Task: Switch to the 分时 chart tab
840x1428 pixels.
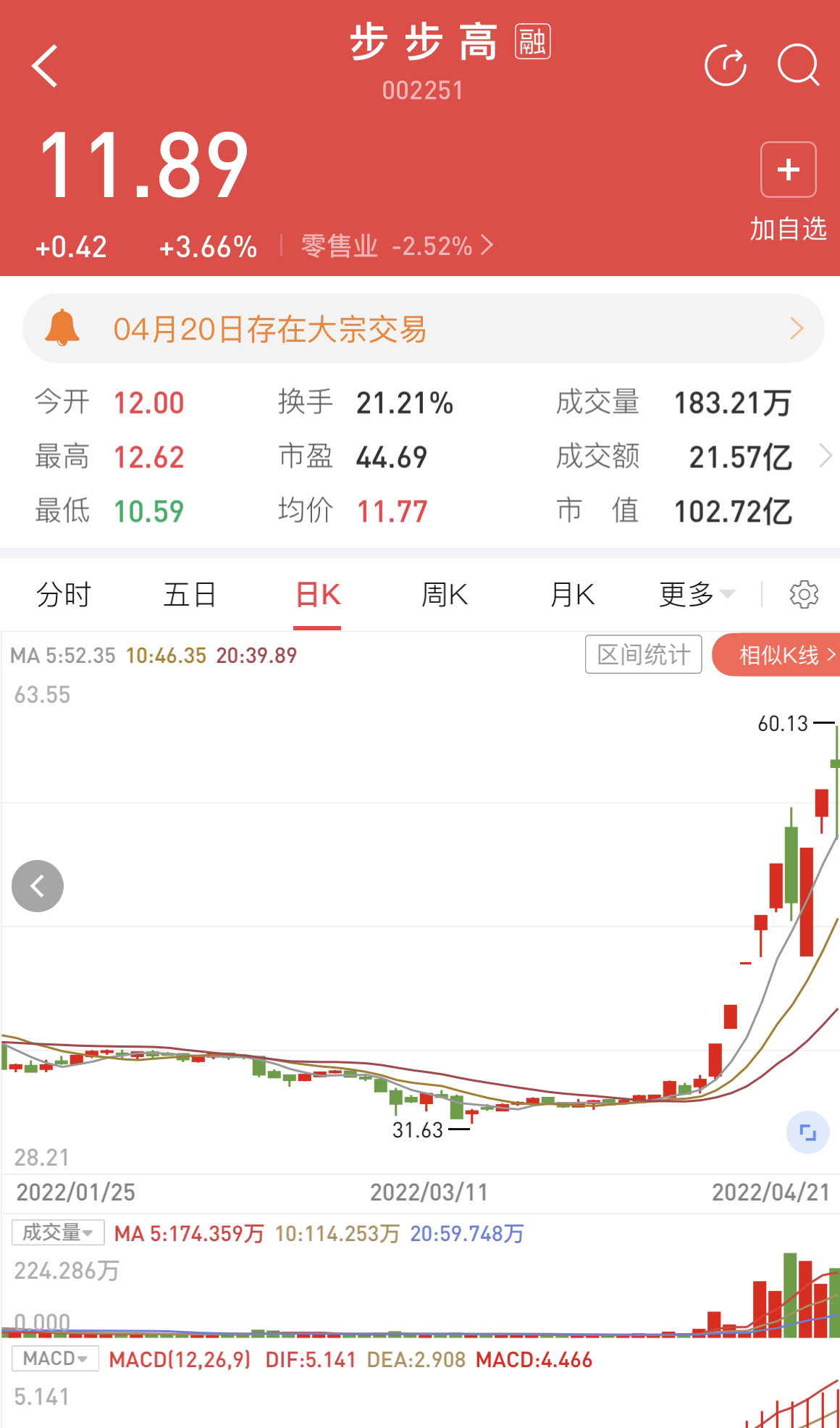Action: (64, 595)
